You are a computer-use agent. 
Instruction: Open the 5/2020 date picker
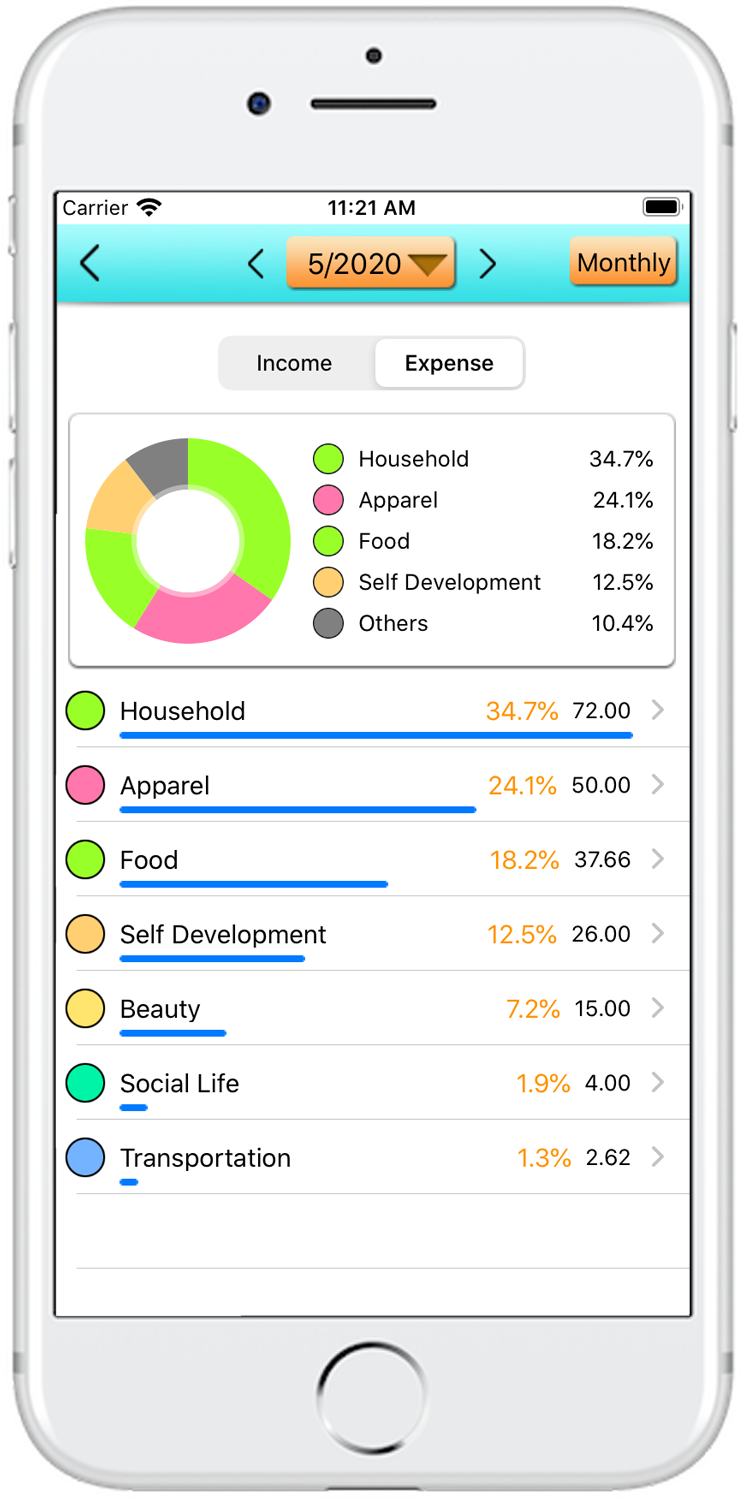click(371, 264)
